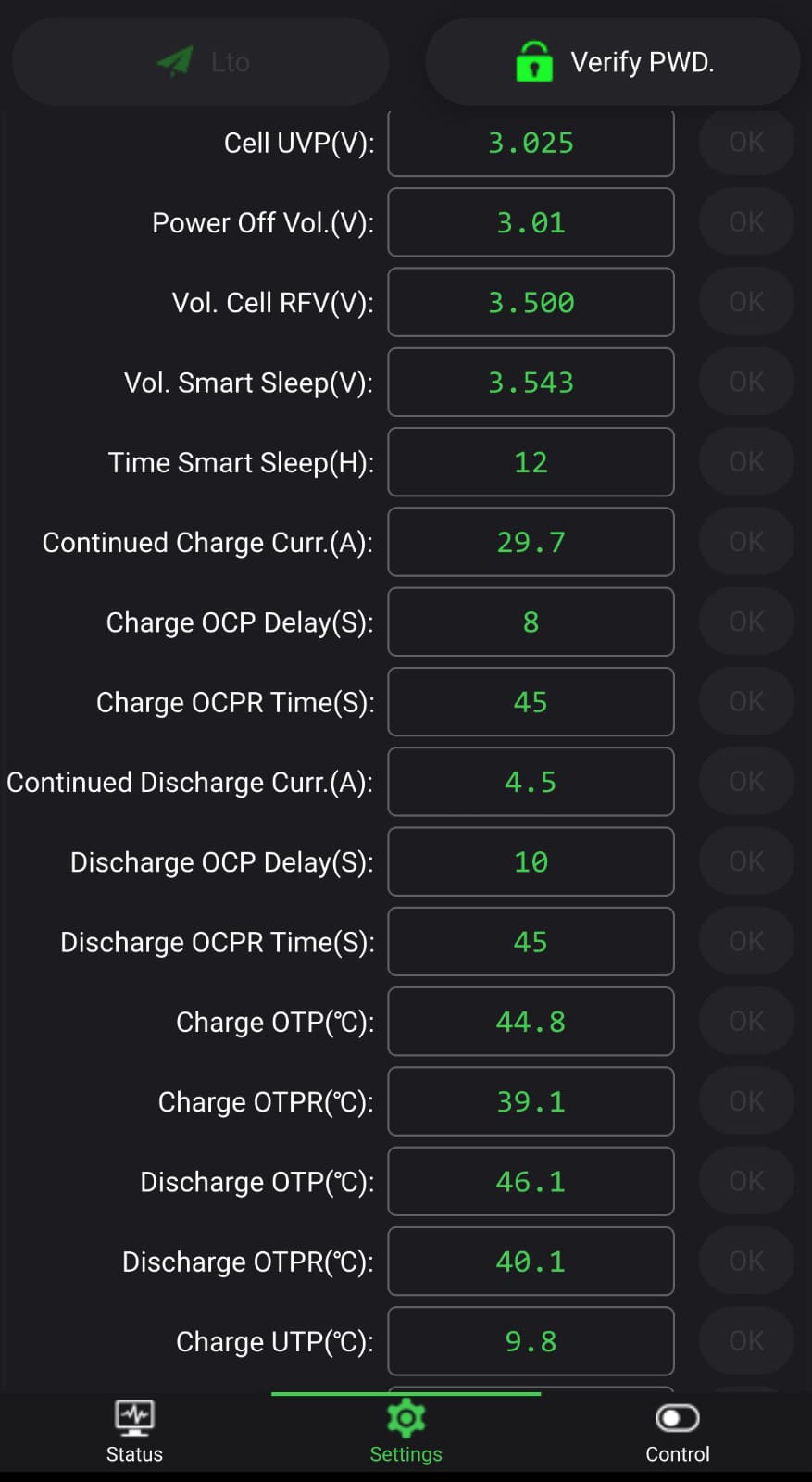Focus the Vol. Cell RFV(V) field
This screenshot has width=812, height=1482.
531,303
